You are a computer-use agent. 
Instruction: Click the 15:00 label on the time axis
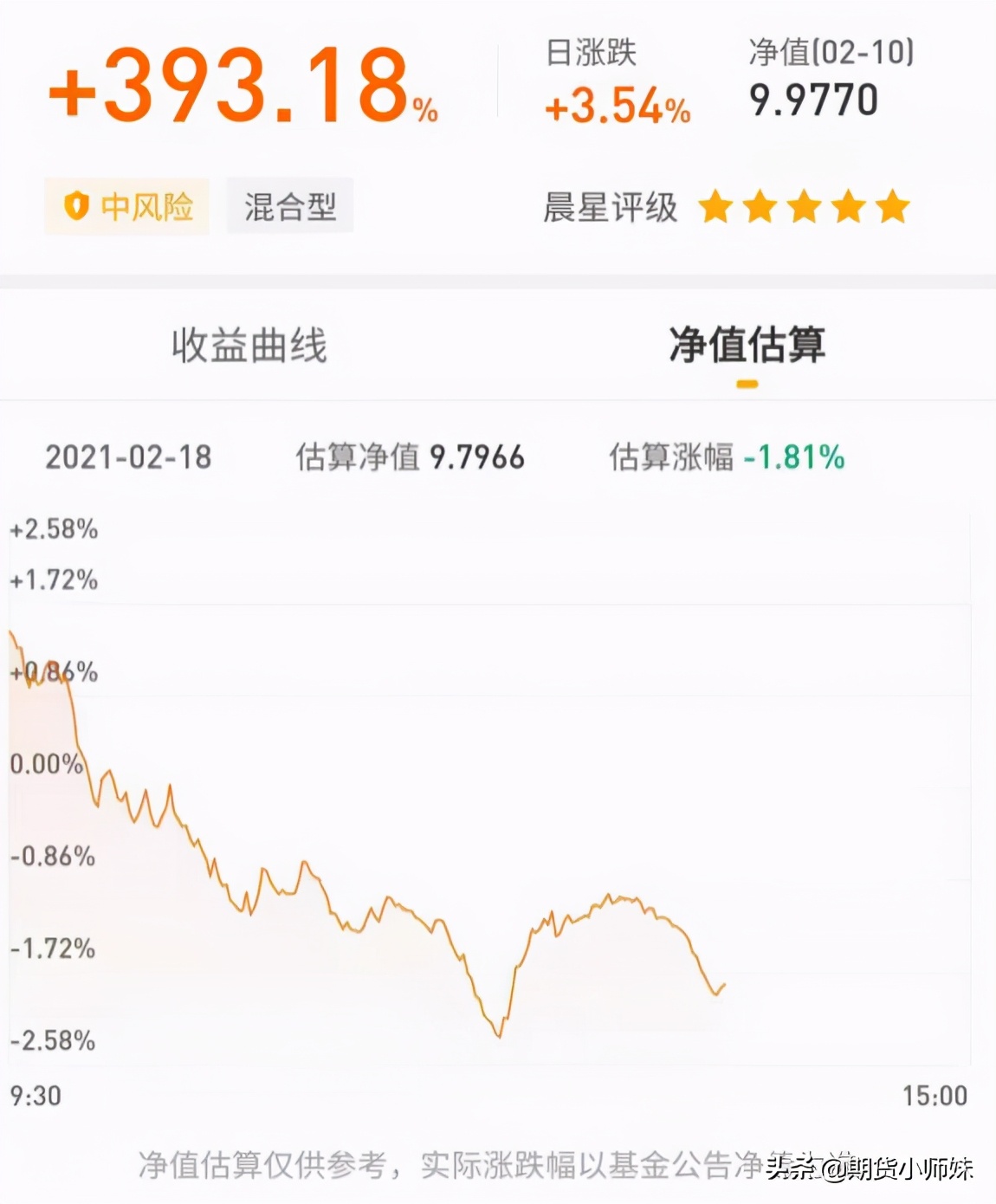pos(934,1096)
